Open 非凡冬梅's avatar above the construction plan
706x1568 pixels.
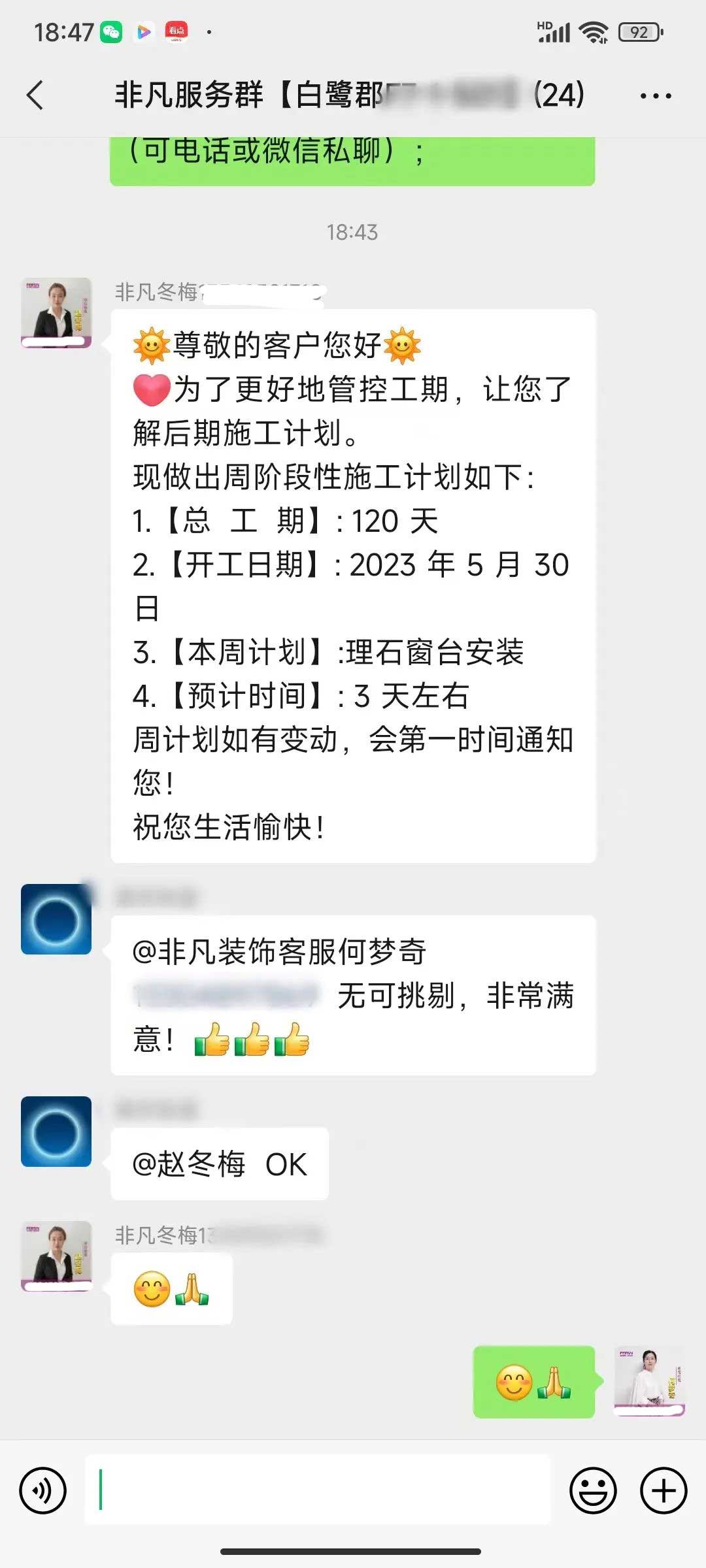(x=56, y=312)
